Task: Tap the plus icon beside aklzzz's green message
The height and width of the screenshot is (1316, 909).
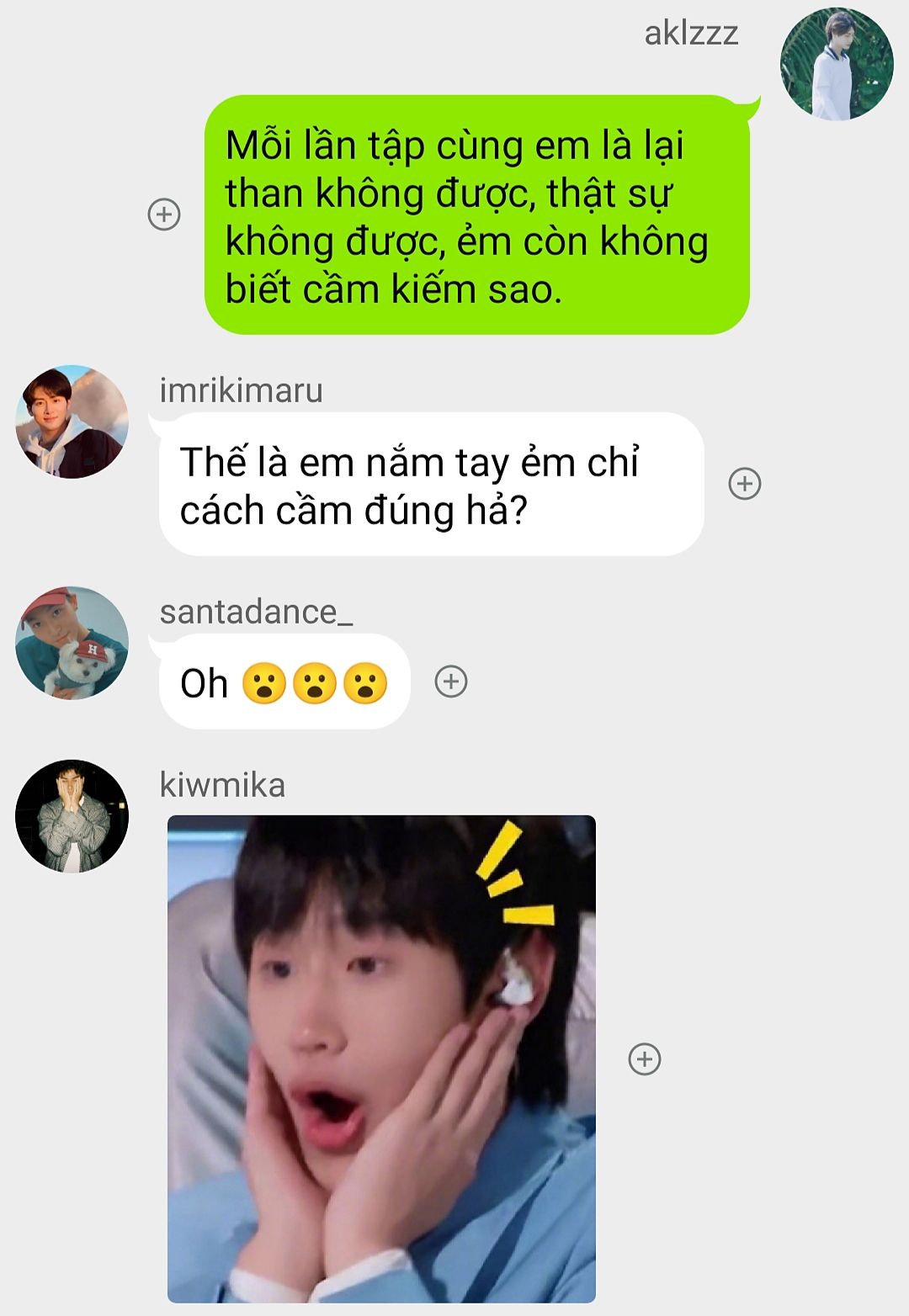Action: (x=164, y=215)
